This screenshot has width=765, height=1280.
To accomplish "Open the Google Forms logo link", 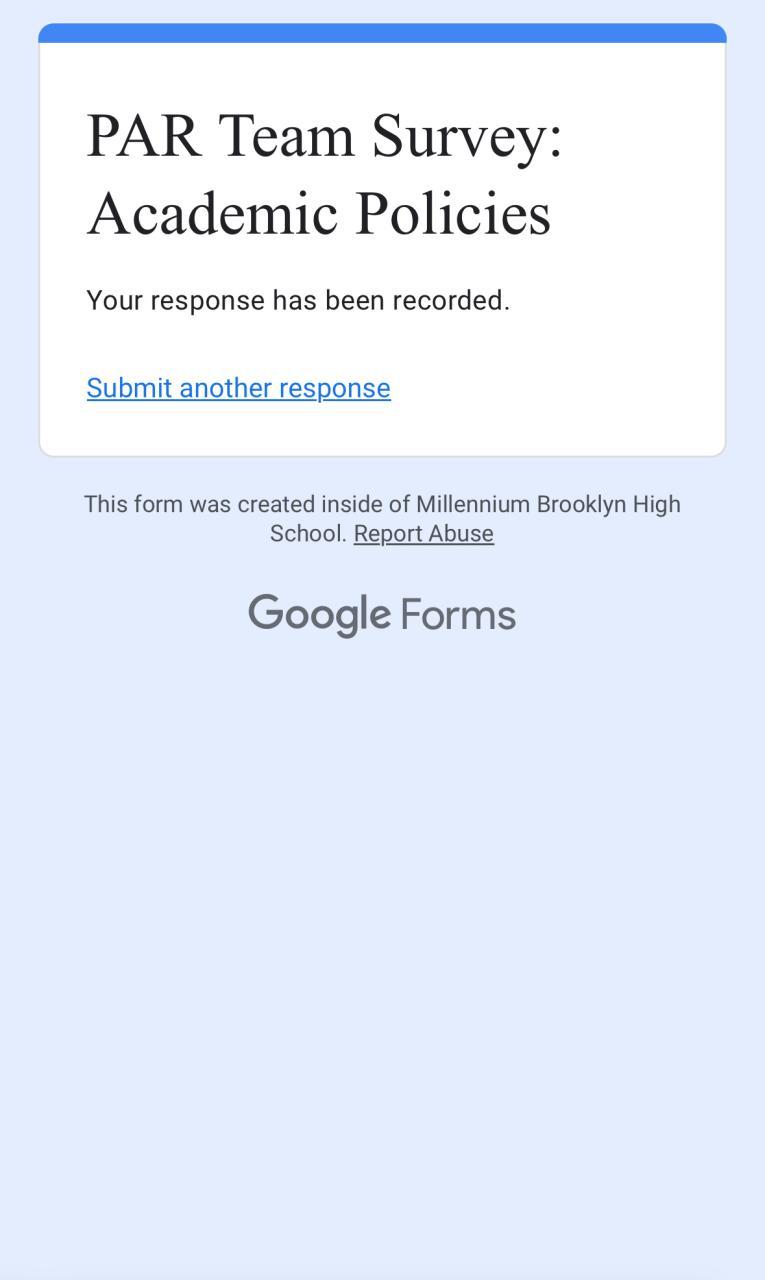I will click(x=382, y=615).
